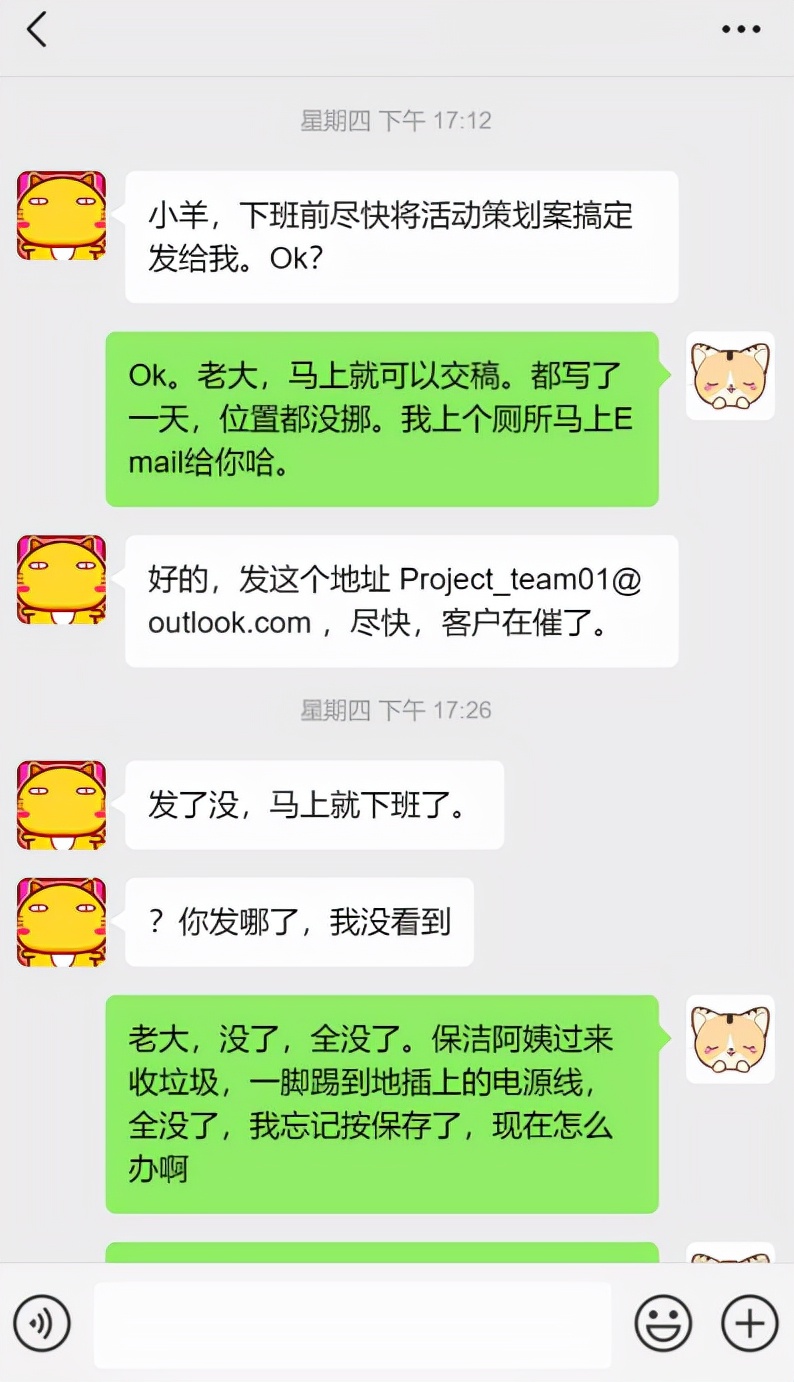
Task: Select the message asking '你发哪了，我没看到'
Action: pos(298,922)
